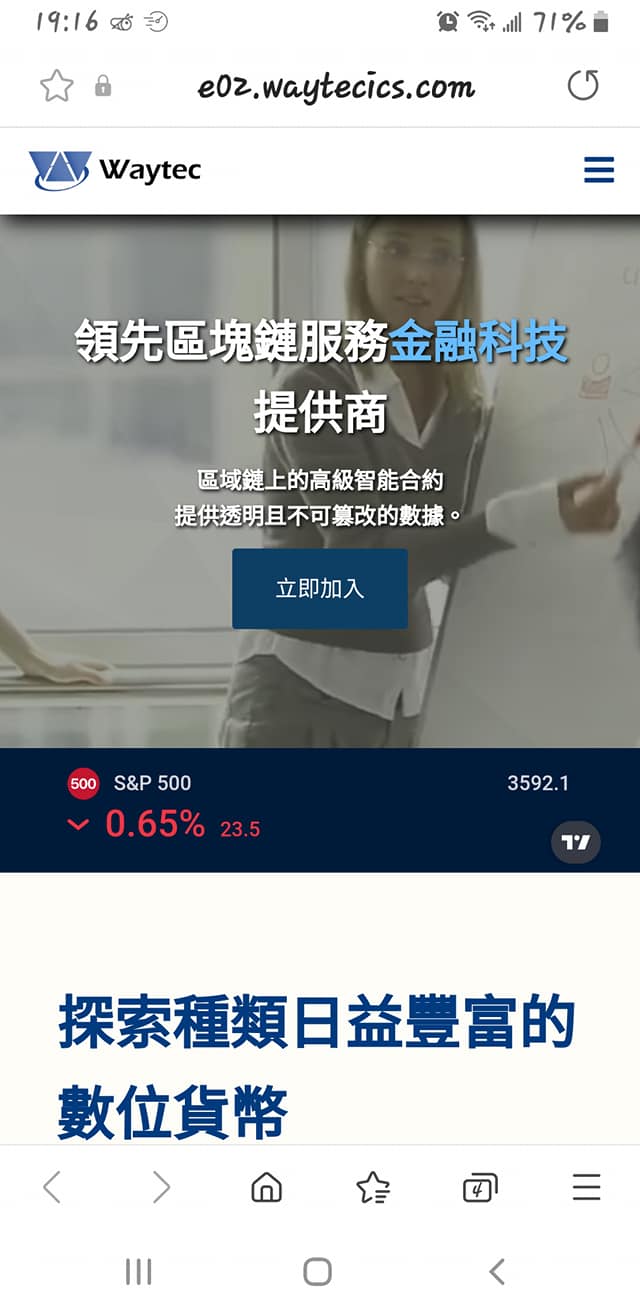Open the browser home page
Viewport: 640px width, 1315px height.
(x=266, y=1187)
